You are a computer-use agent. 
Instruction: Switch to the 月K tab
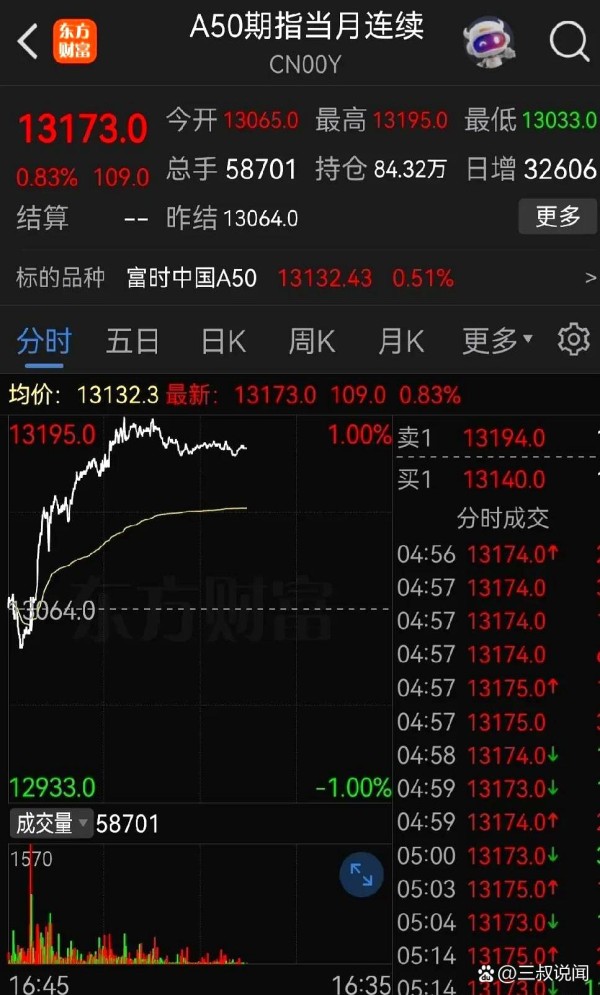[401, 341]
